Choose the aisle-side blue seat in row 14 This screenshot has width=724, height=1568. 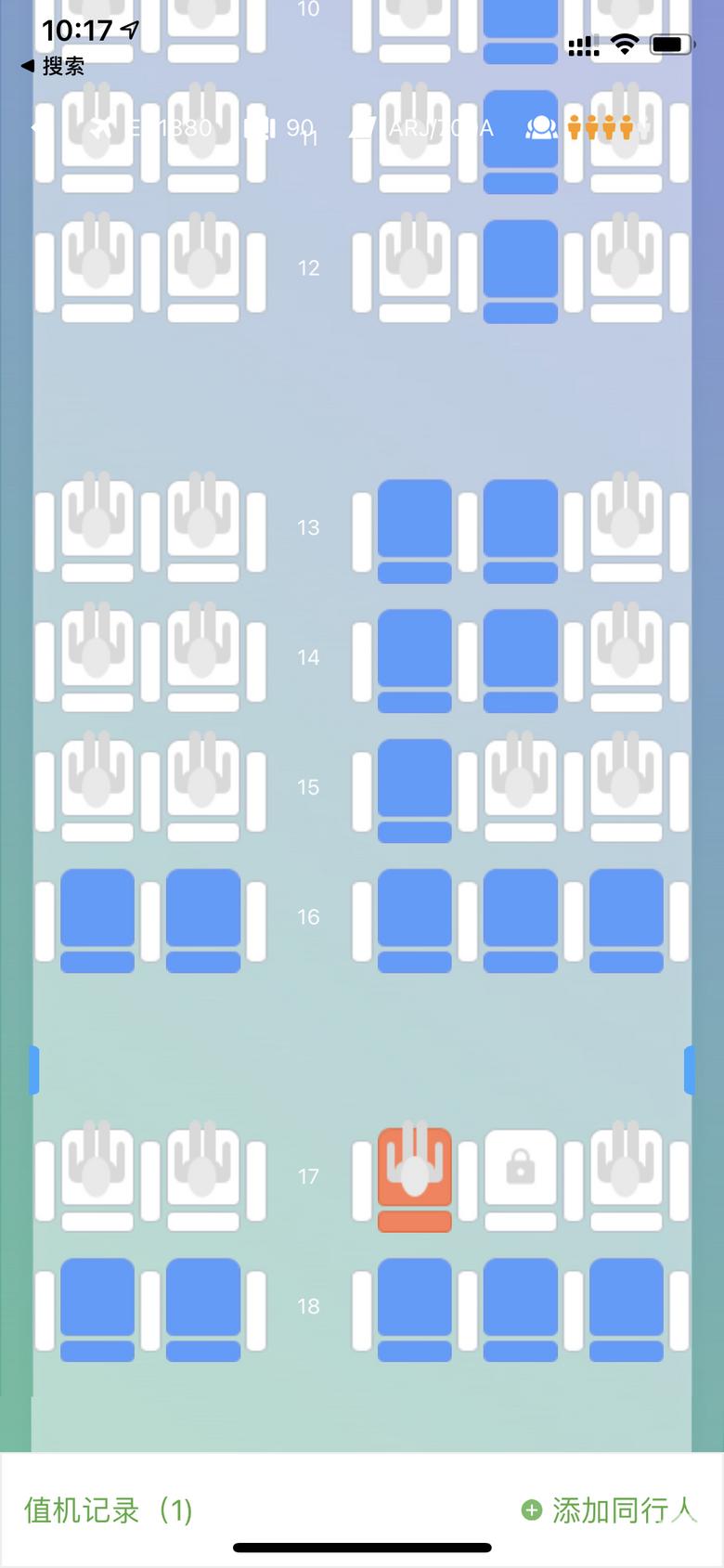point(415,661)
